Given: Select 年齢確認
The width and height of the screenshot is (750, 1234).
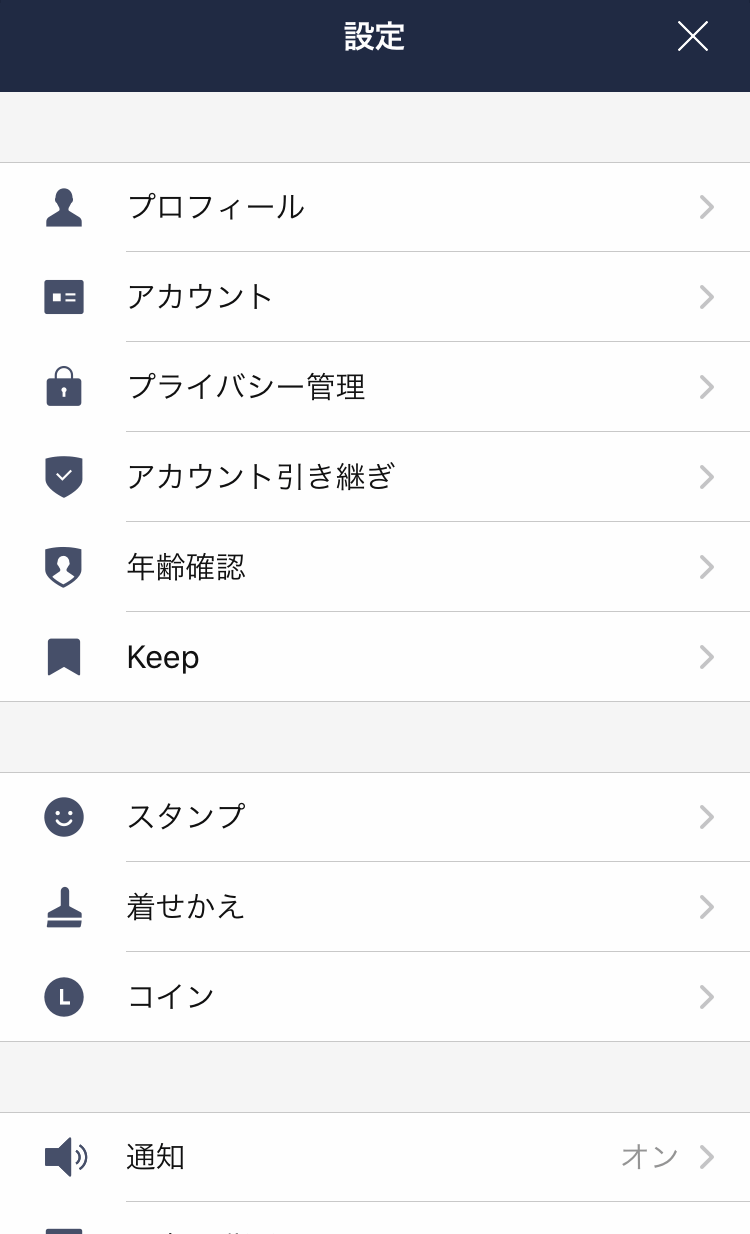Looking at the screenshot, I should click(375, 567).
